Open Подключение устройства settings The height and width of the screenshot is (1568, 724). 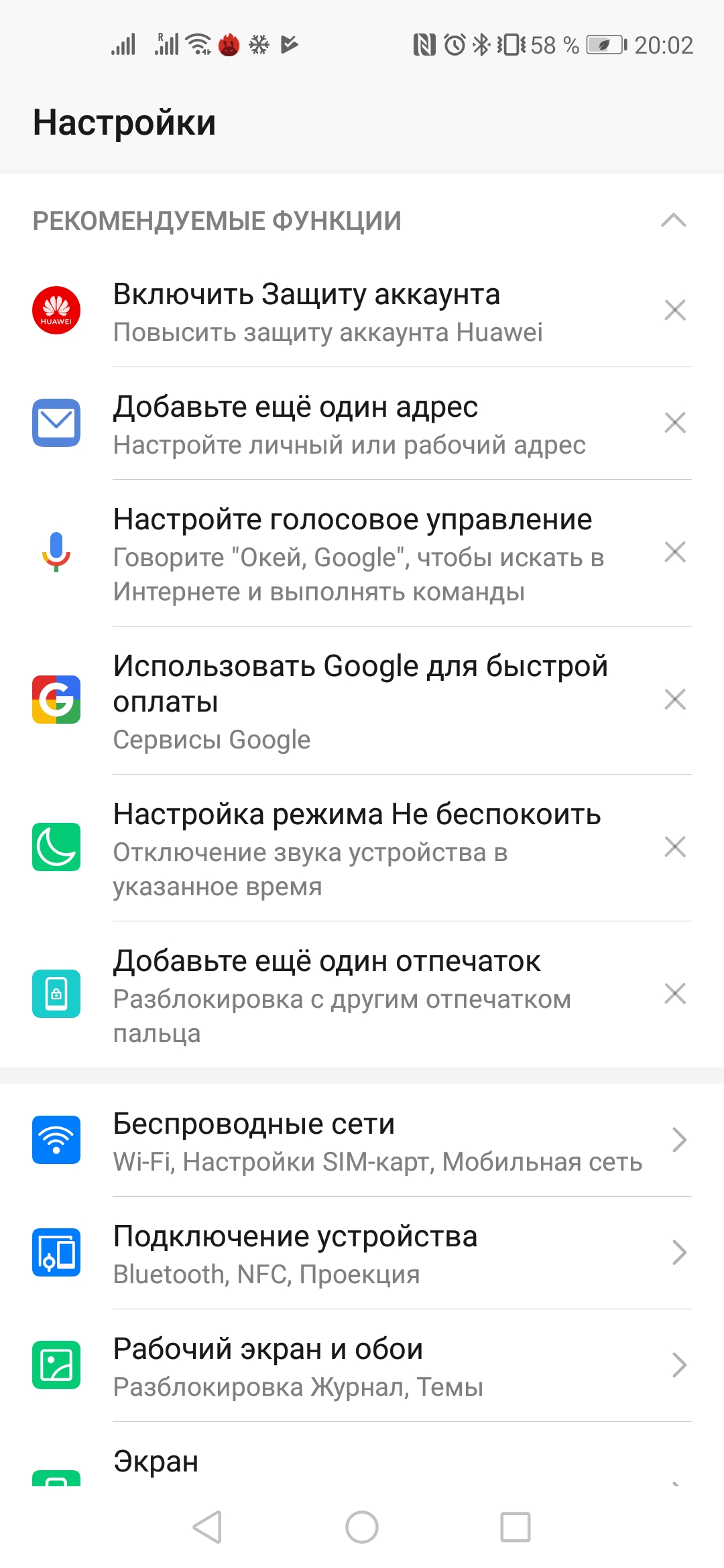(362, 1253)
